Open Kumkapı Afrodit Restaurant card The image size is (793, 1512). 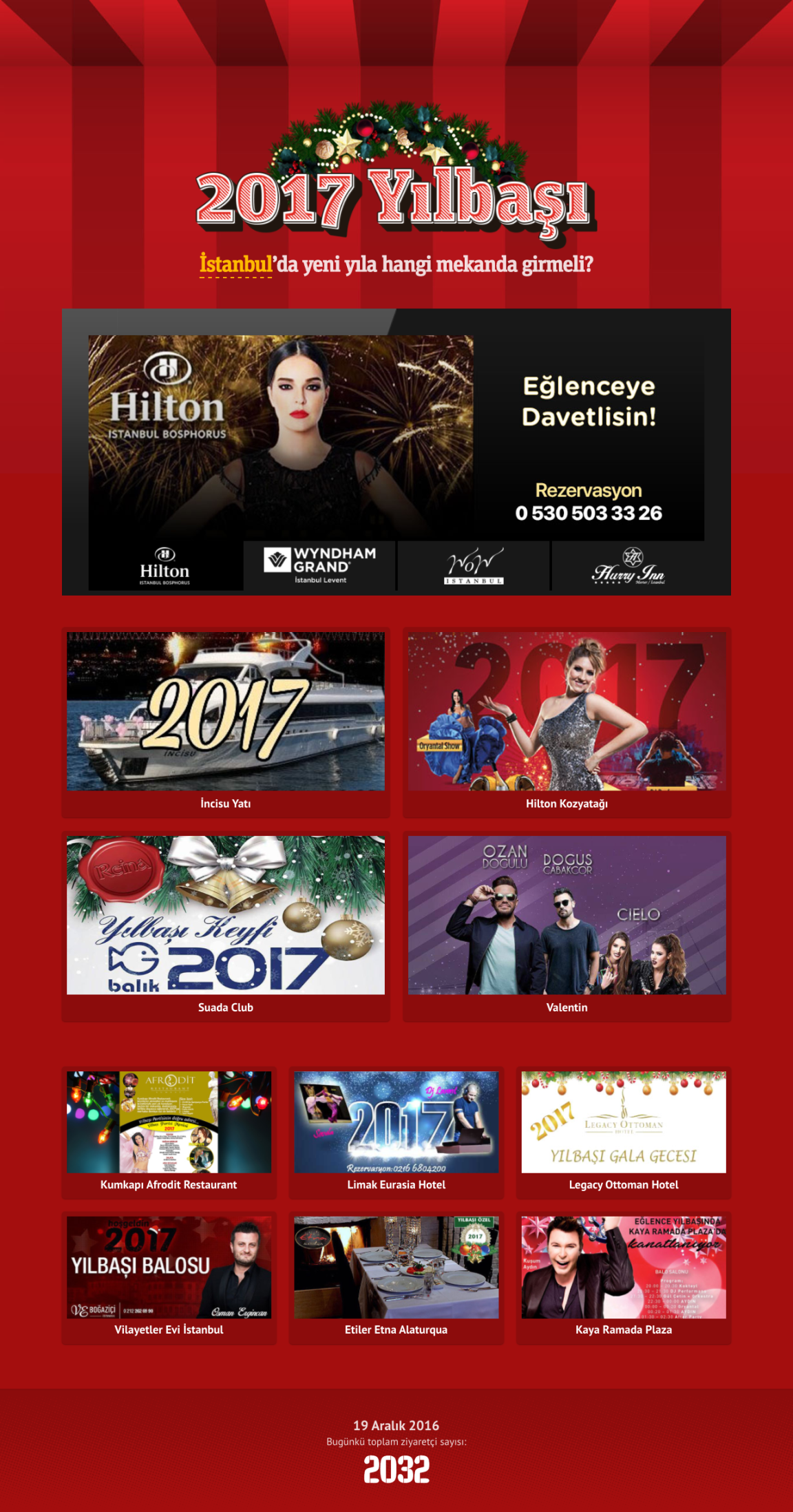click(x=169, y=1131)
